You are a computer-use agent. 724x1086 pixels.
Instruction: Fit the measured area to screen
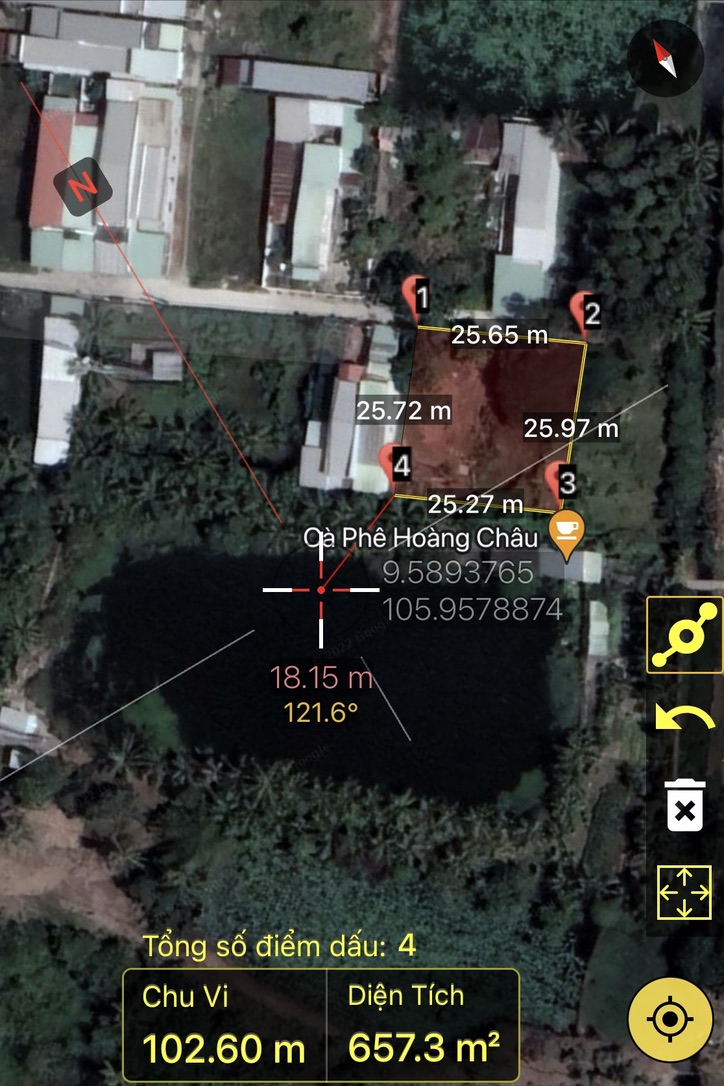coord(684,892)
